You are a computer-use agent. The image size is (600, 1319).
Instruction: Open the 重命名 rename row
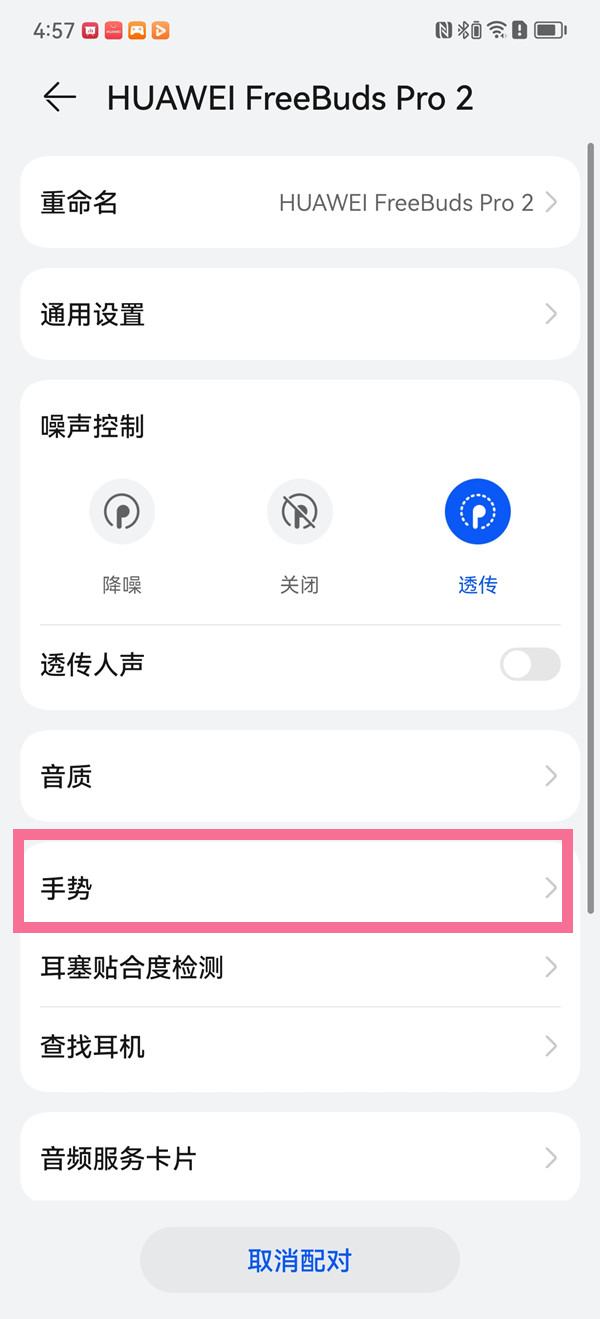(x=300, y=203)
